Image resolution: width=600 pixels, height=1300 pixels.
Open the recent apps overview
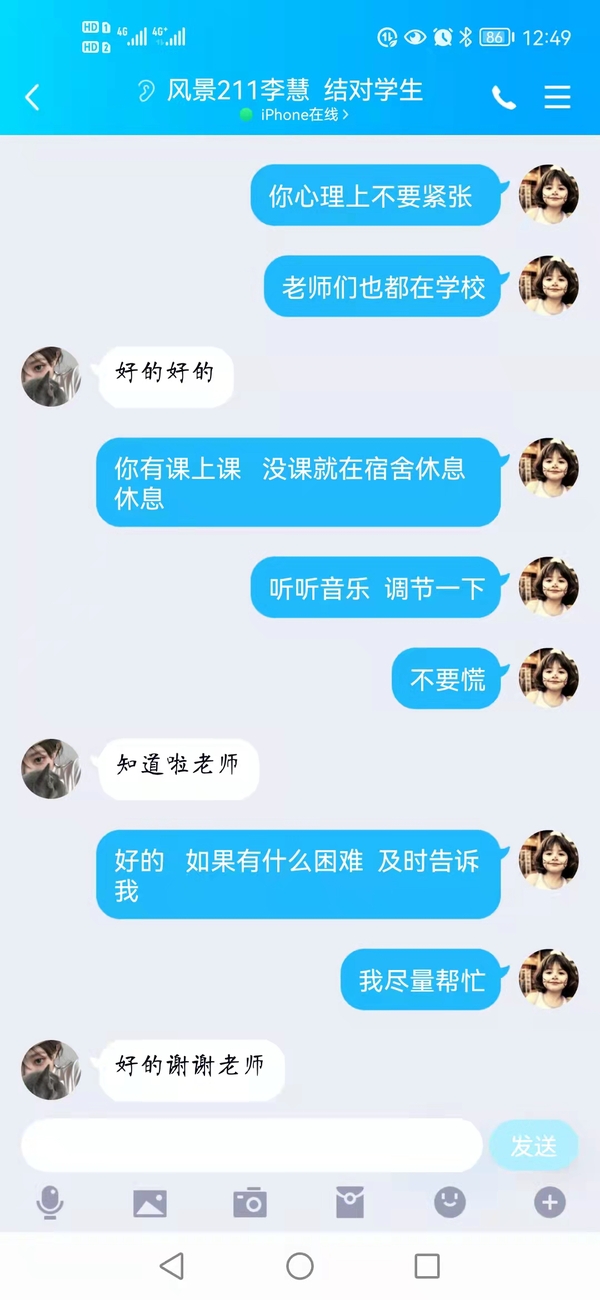coord(427,1266)
